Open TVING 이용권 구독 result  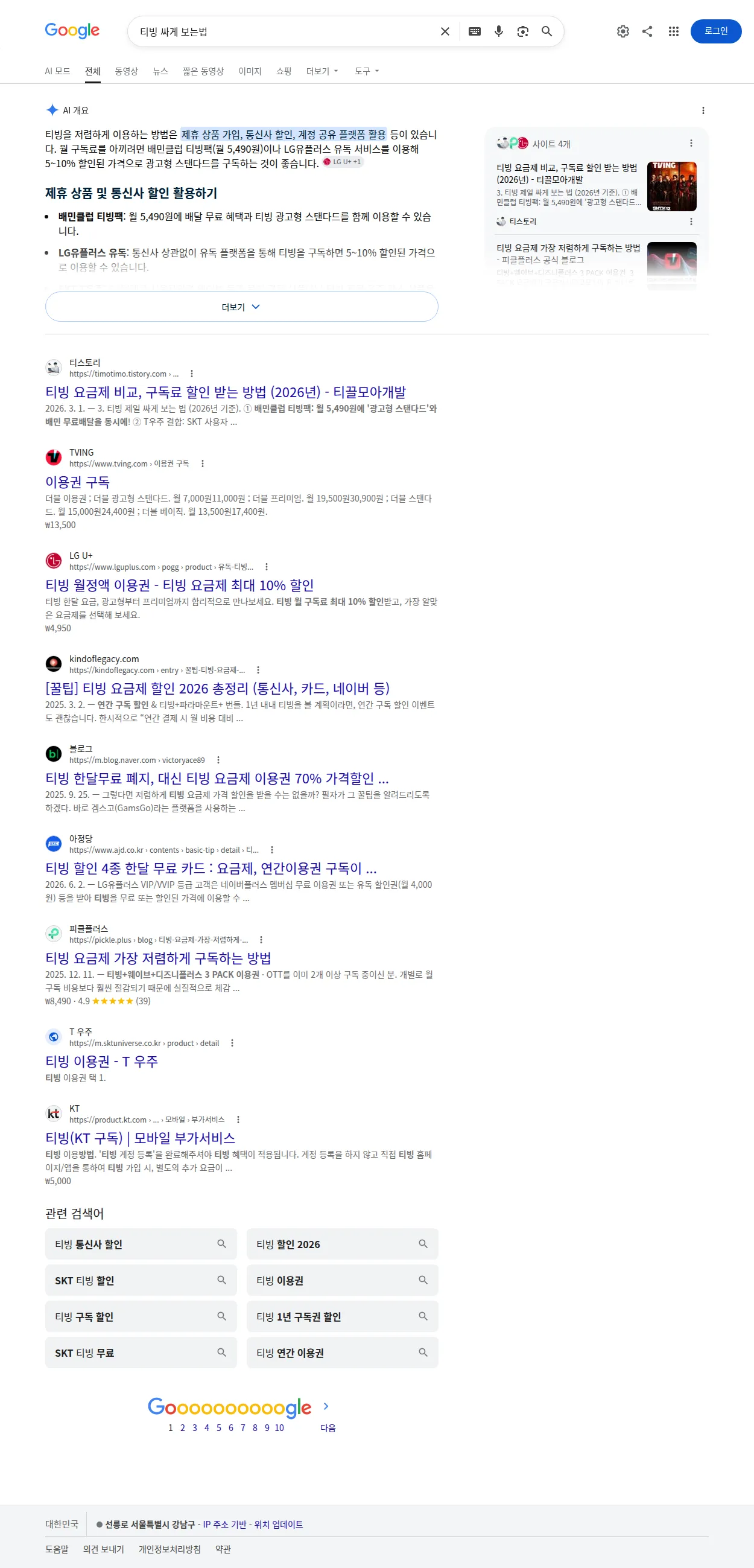(77, 482)
